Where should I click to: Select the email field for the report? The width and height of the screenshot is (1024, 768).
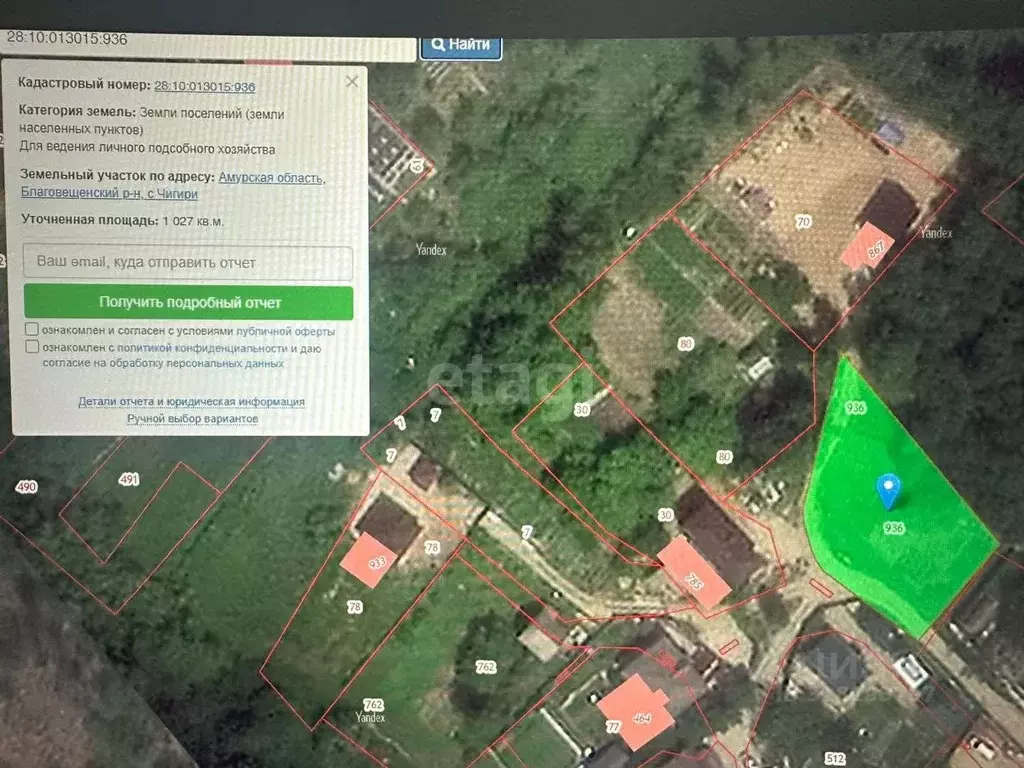click(188, 262)
